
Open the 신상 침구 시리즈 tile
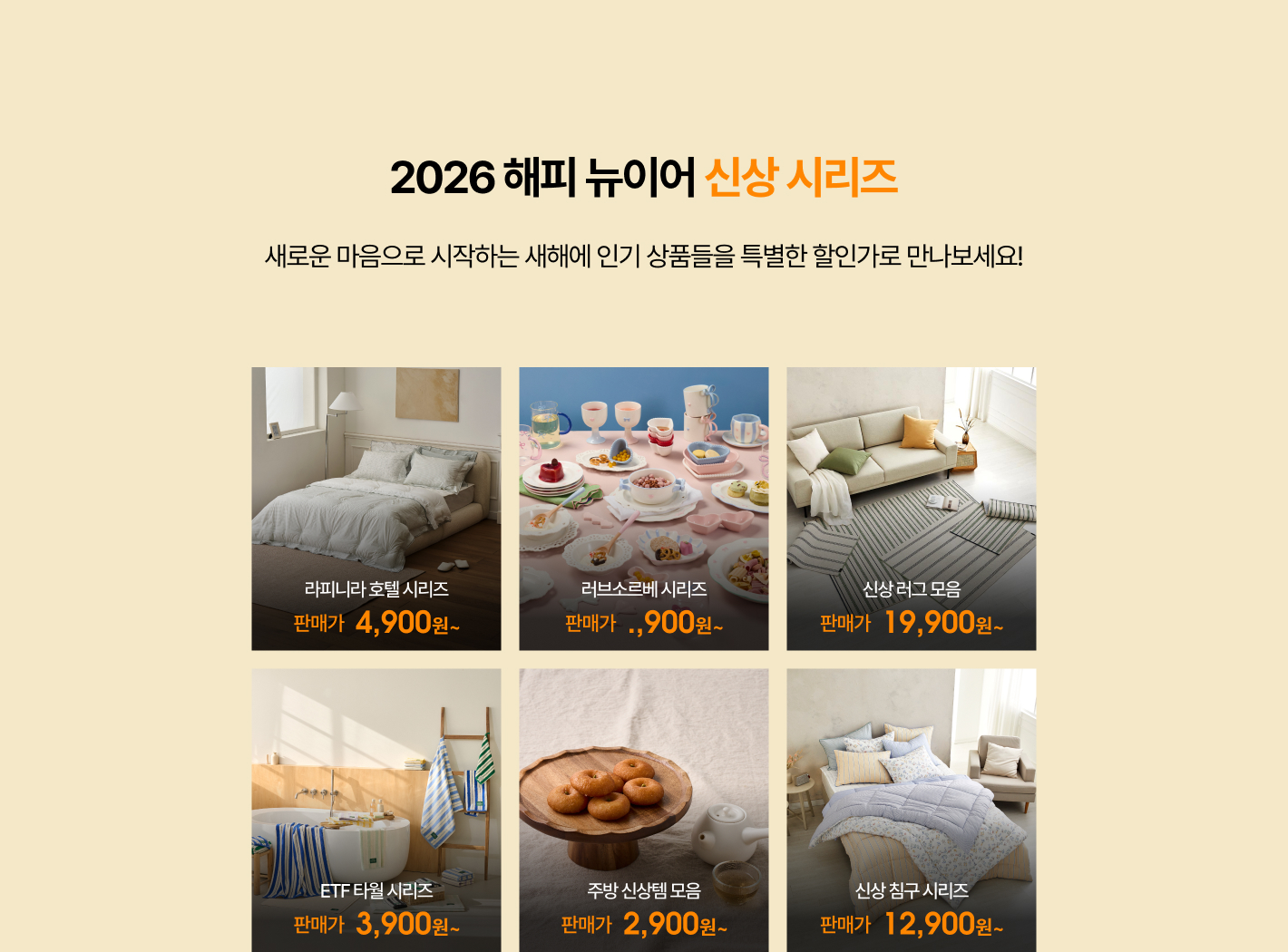[x=911, y=810]
